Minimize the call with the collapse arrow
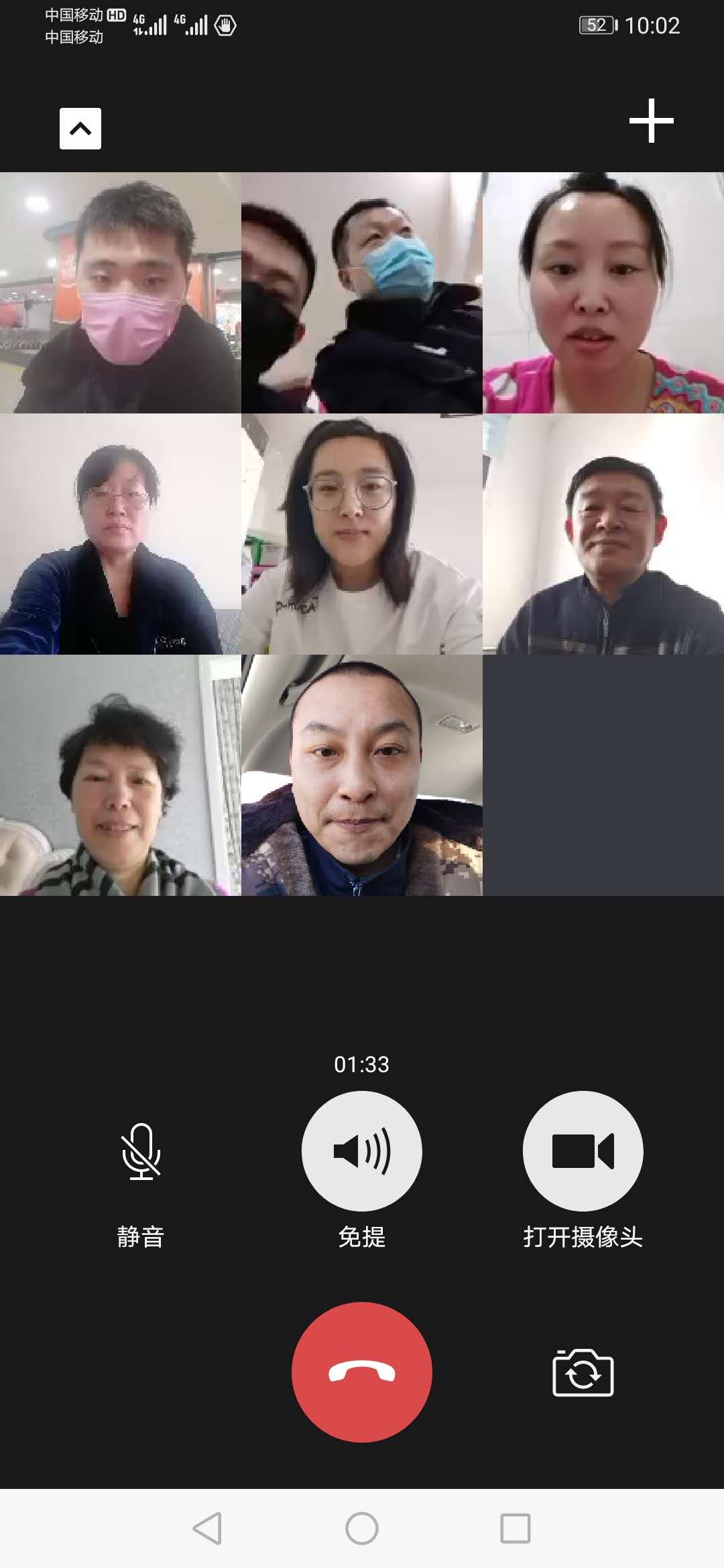The width and height of the screenshot is (724, 1568). [80, 128]
